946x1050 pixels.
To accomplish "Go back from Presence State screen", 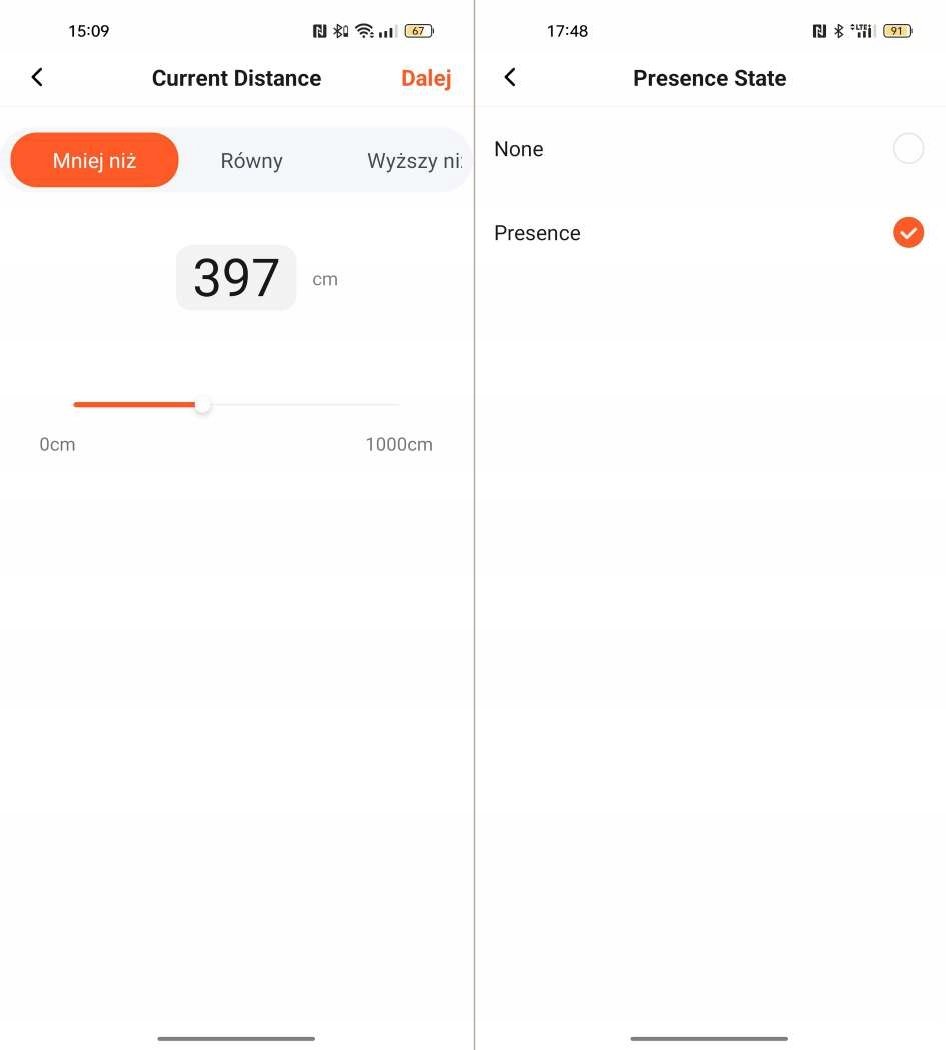I will 510,78.
